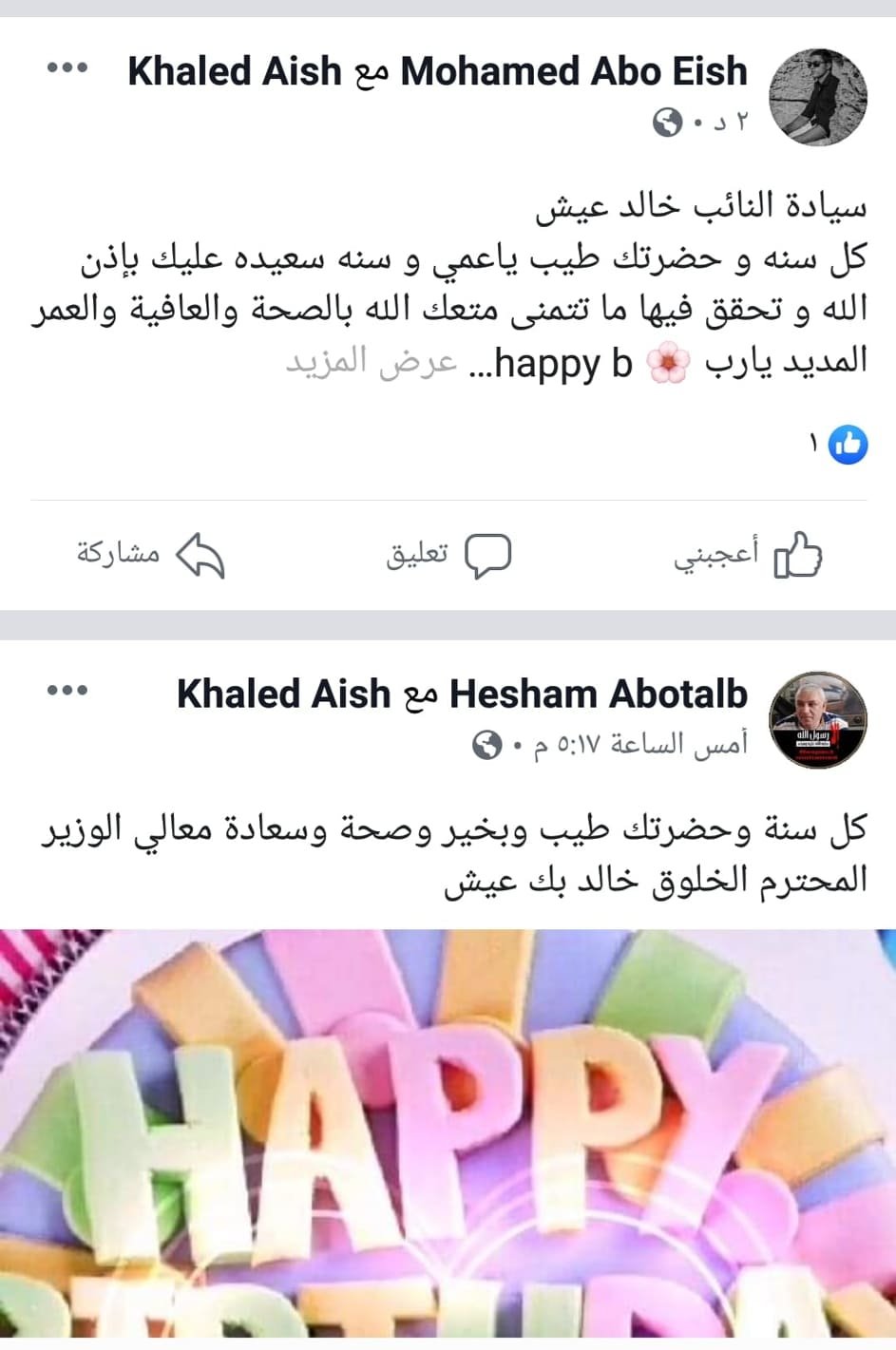
Task: Like Mohamed Abo Eish's post
Action: point(747,556)
